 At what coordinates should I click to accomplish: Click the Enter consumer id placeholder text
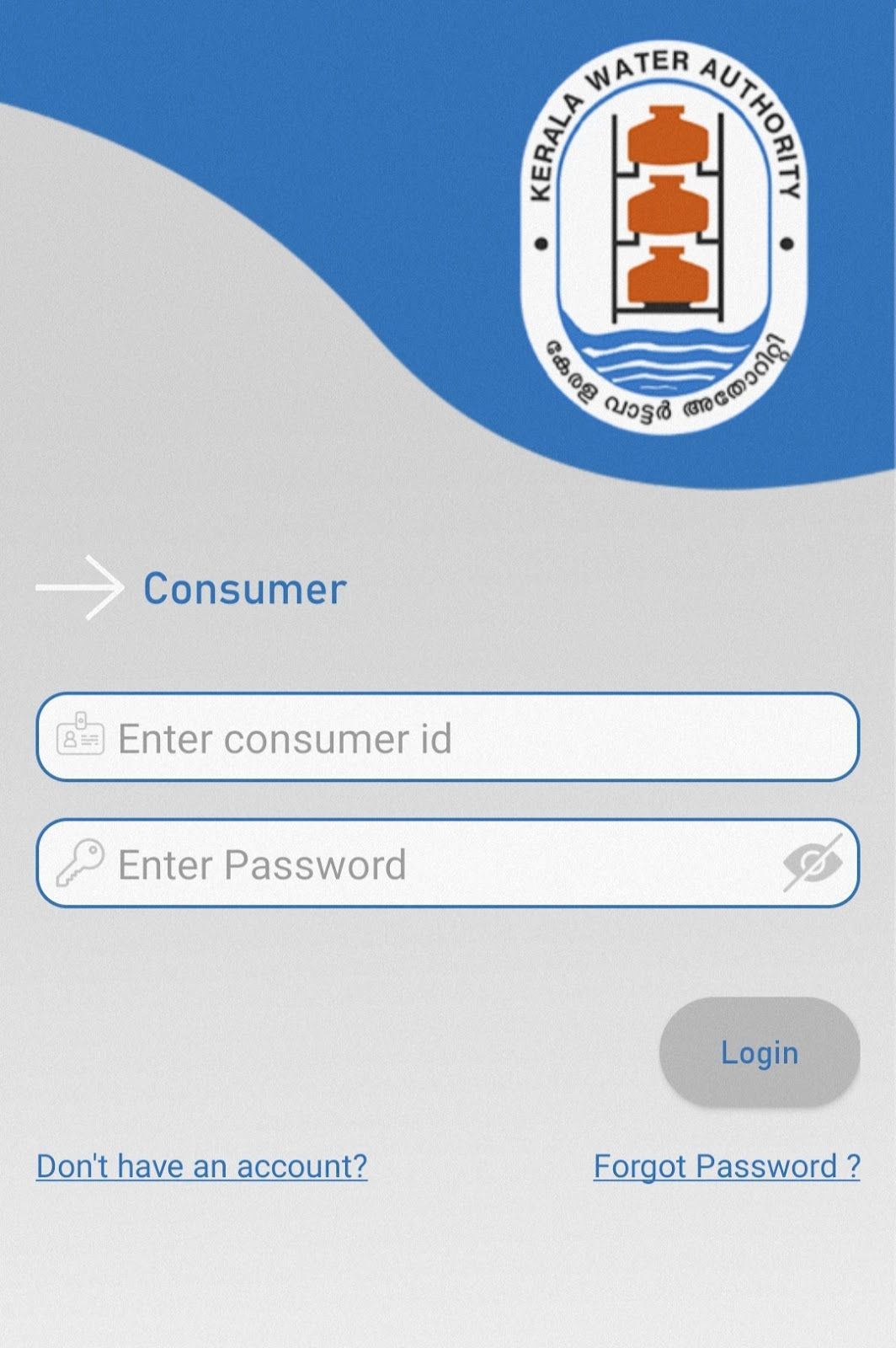[x=286, y=740]
